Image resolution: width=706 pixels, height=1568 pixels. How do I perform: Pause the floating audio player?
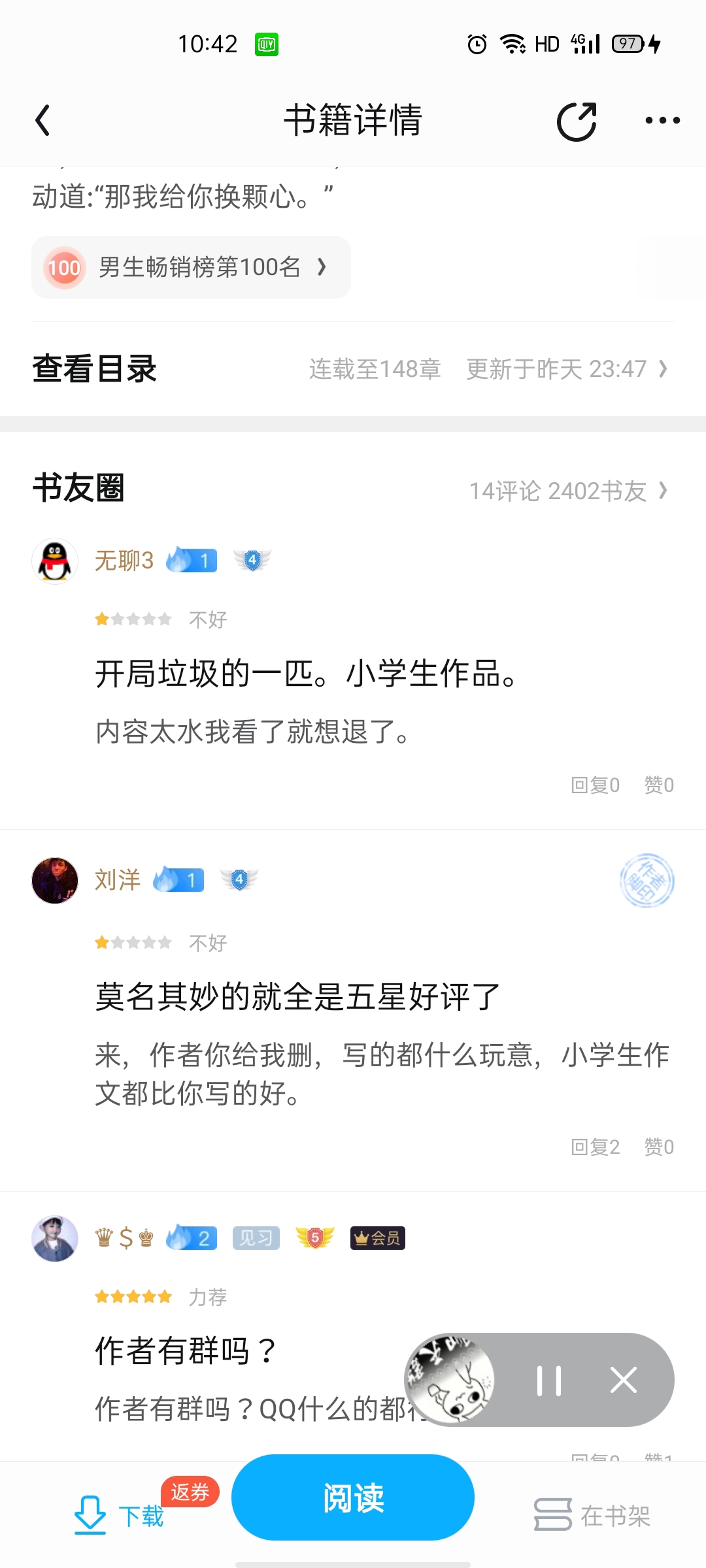pyautogui.click(x=549, y=1380)
